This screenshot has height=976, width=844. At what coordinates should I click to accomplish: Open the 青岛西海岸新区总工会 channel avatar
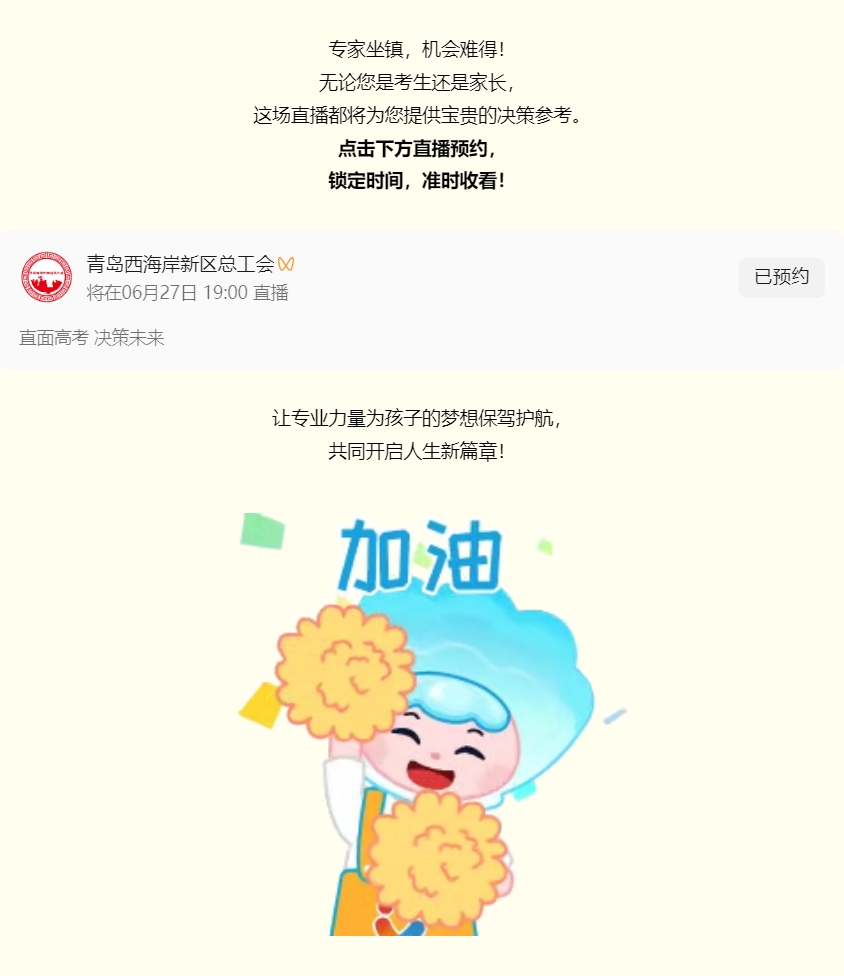[47, 277]
